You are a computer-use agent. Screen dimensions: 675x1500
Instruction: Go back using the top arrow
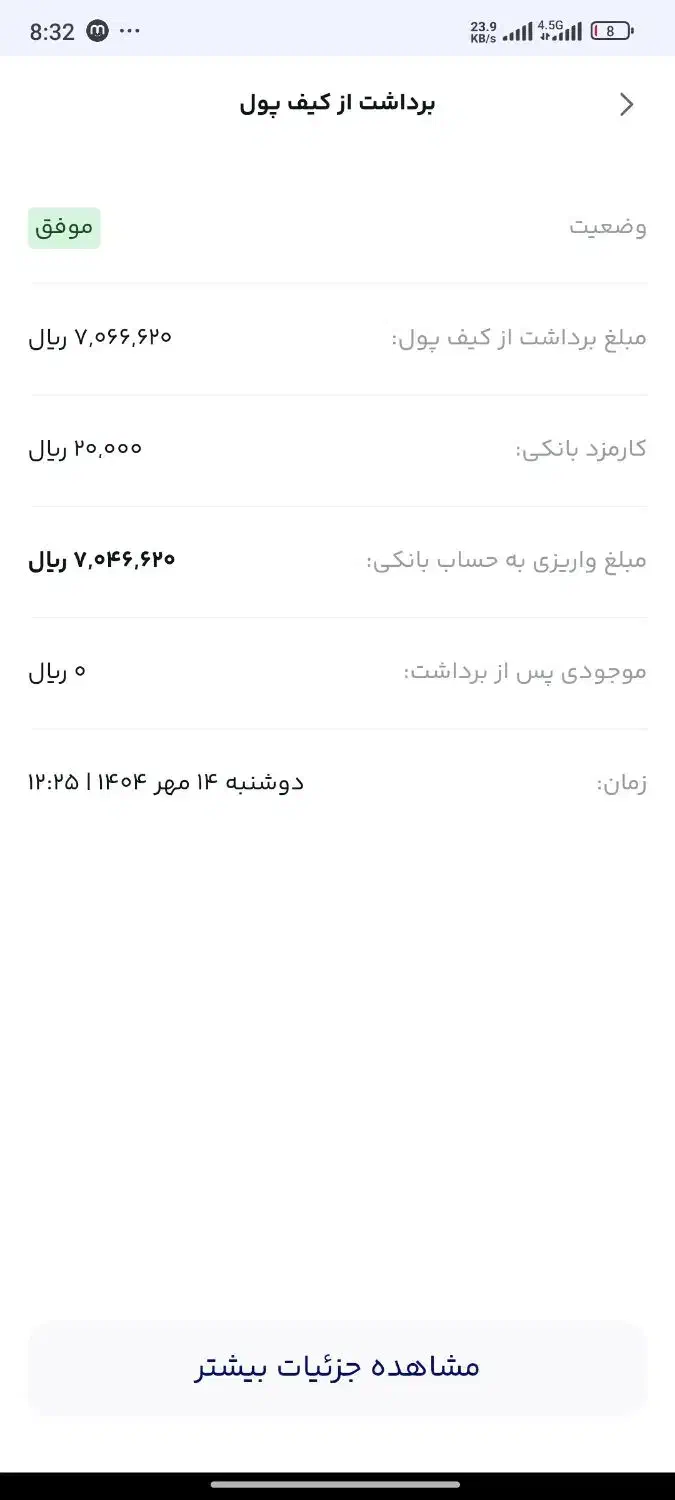coord(627,104)
